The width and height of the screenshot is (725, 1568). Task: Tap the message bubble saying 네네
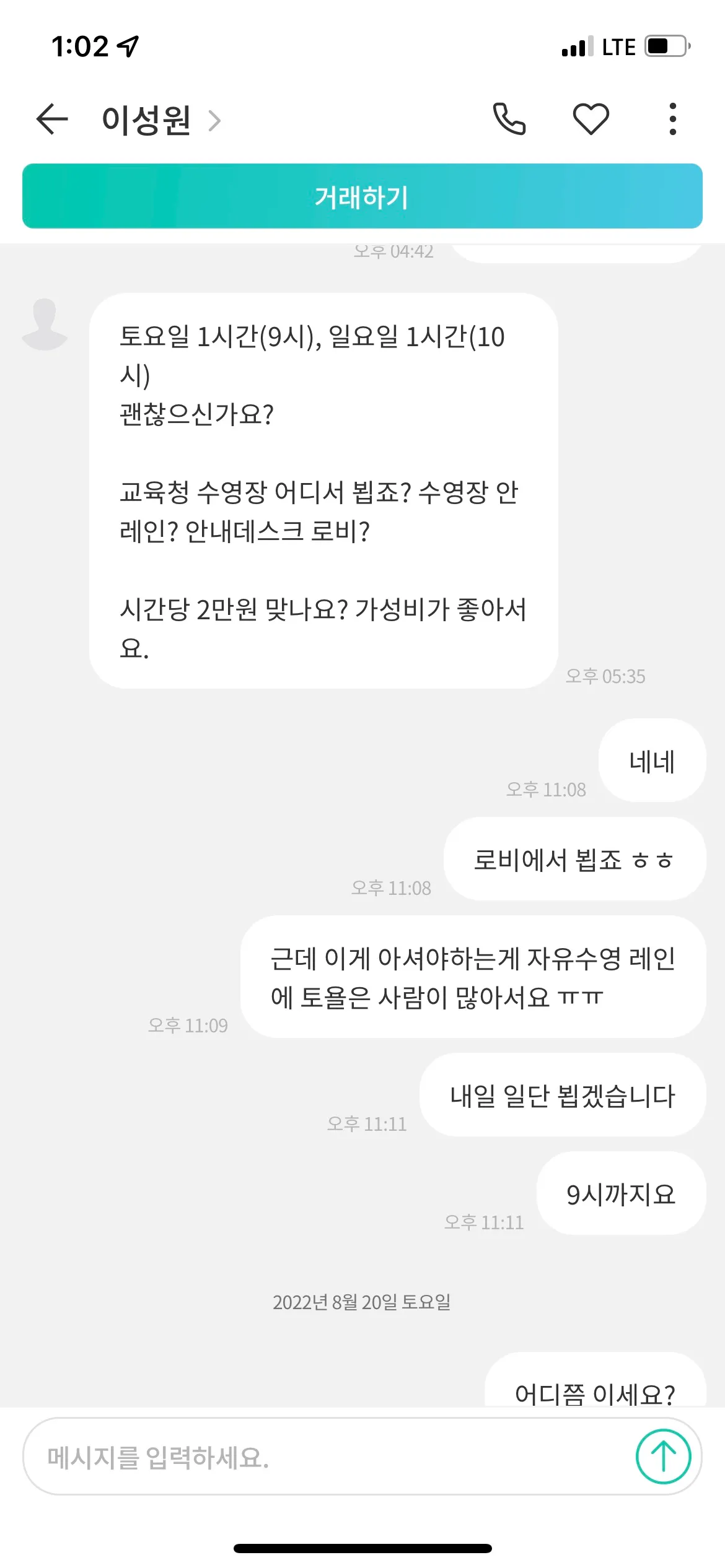pos(651,760)
